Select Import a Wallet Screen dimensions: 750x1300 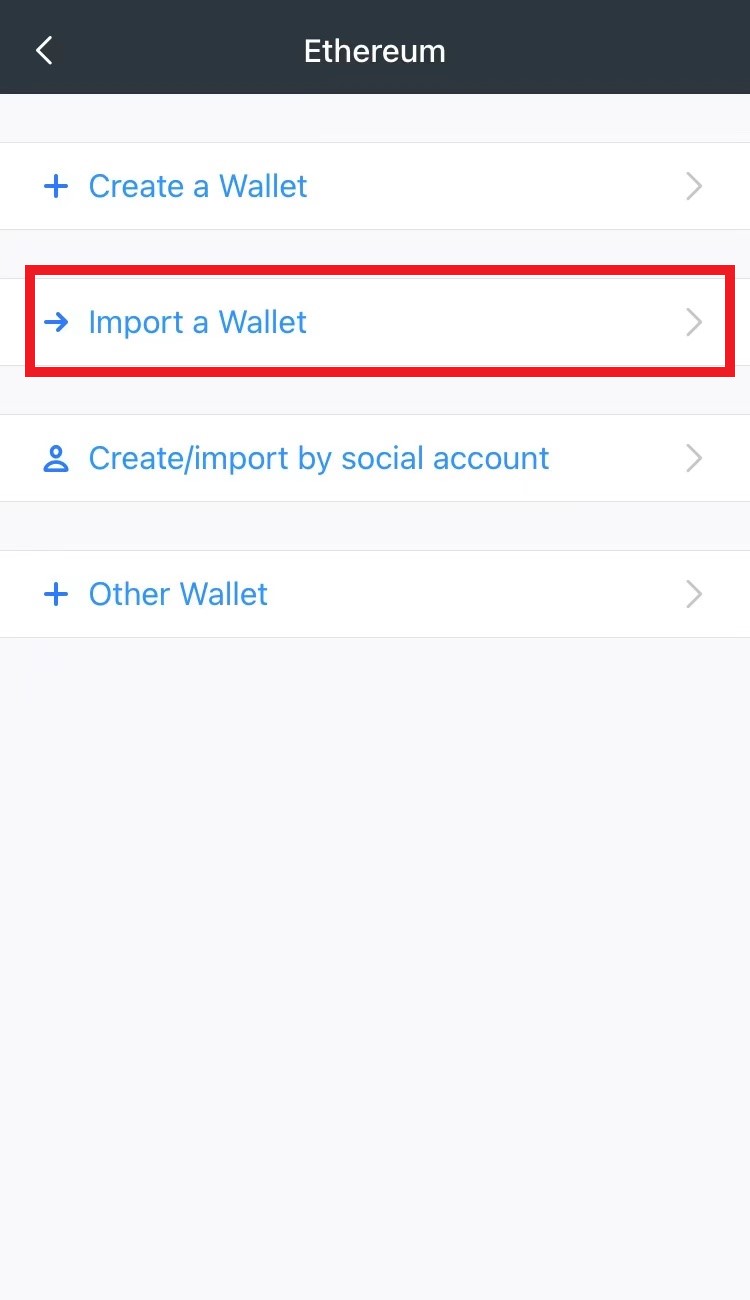[x=197, y=322]
